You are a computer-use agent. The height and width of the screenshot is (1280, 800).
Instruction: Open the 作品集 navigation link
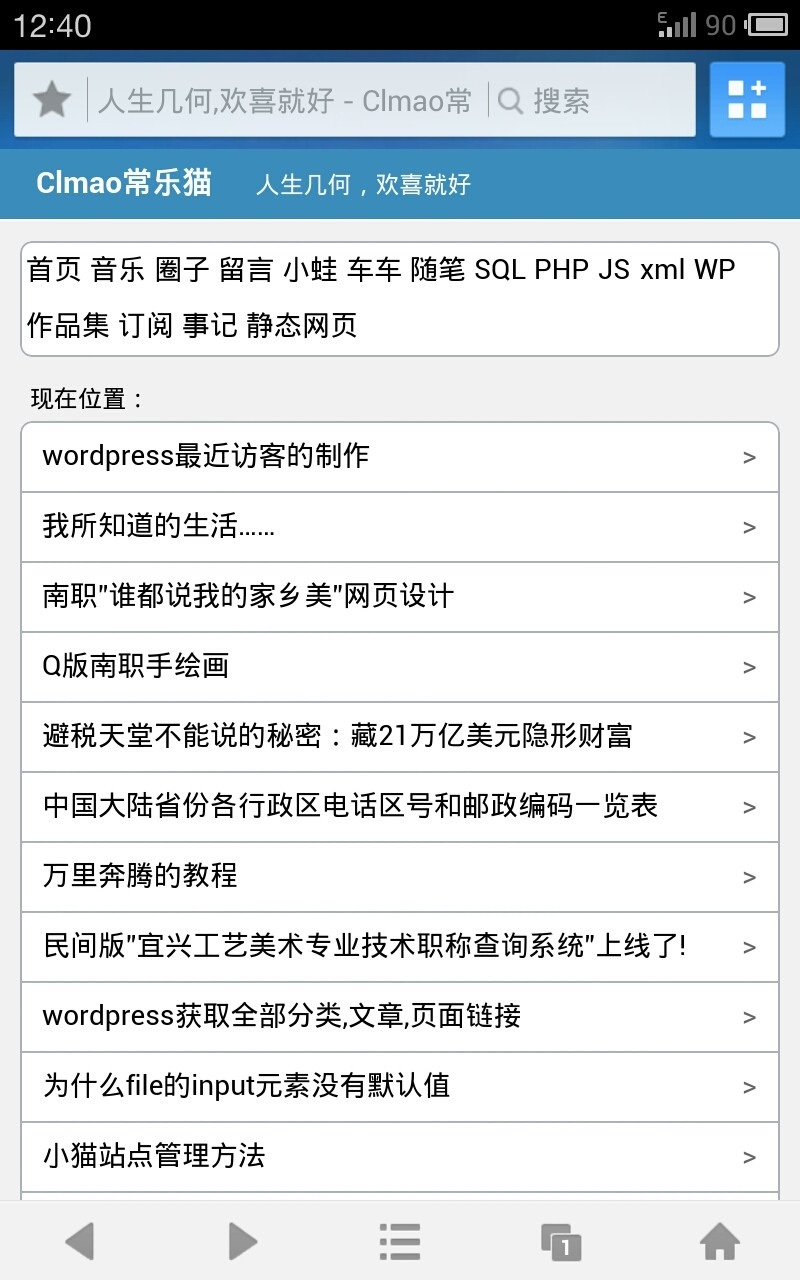[68, 326]
